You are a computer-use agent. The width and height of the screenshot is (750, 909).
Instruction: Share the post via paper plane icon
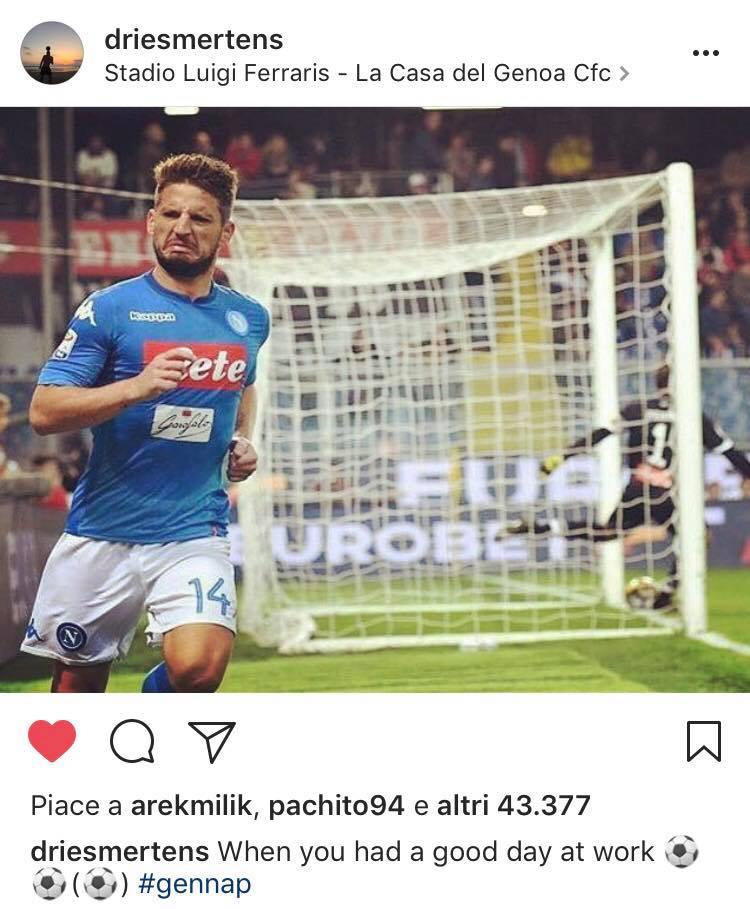pos(212,742)
